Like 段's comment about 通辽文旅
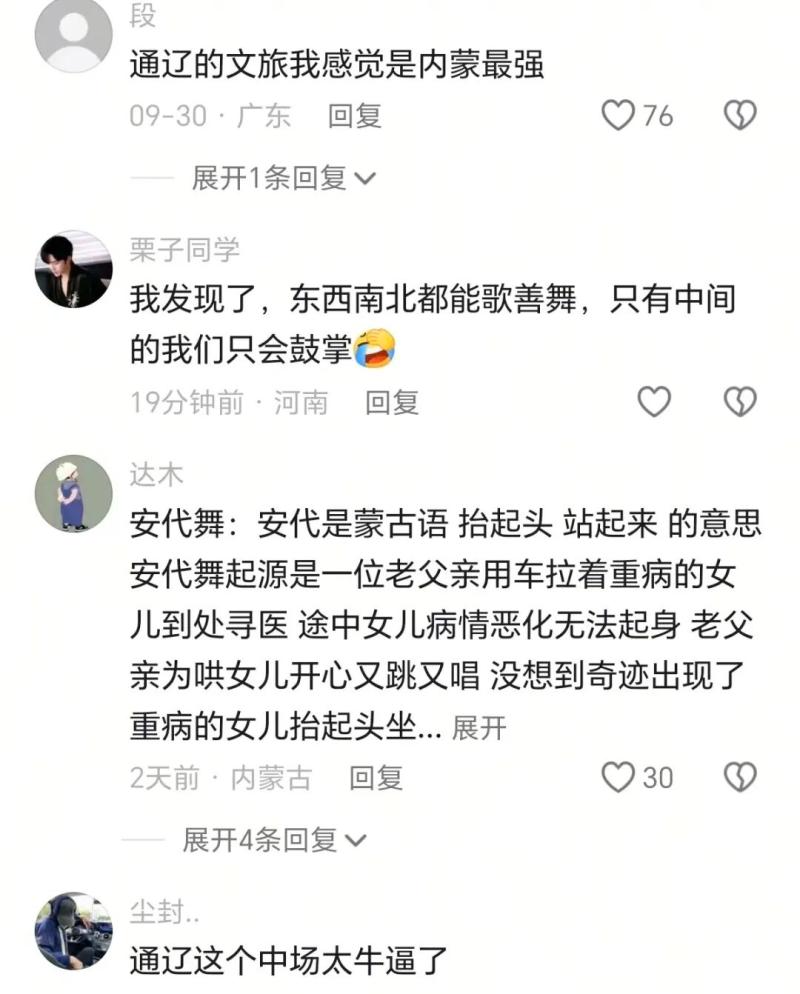 pyautogui.click(x=619, y=116)
